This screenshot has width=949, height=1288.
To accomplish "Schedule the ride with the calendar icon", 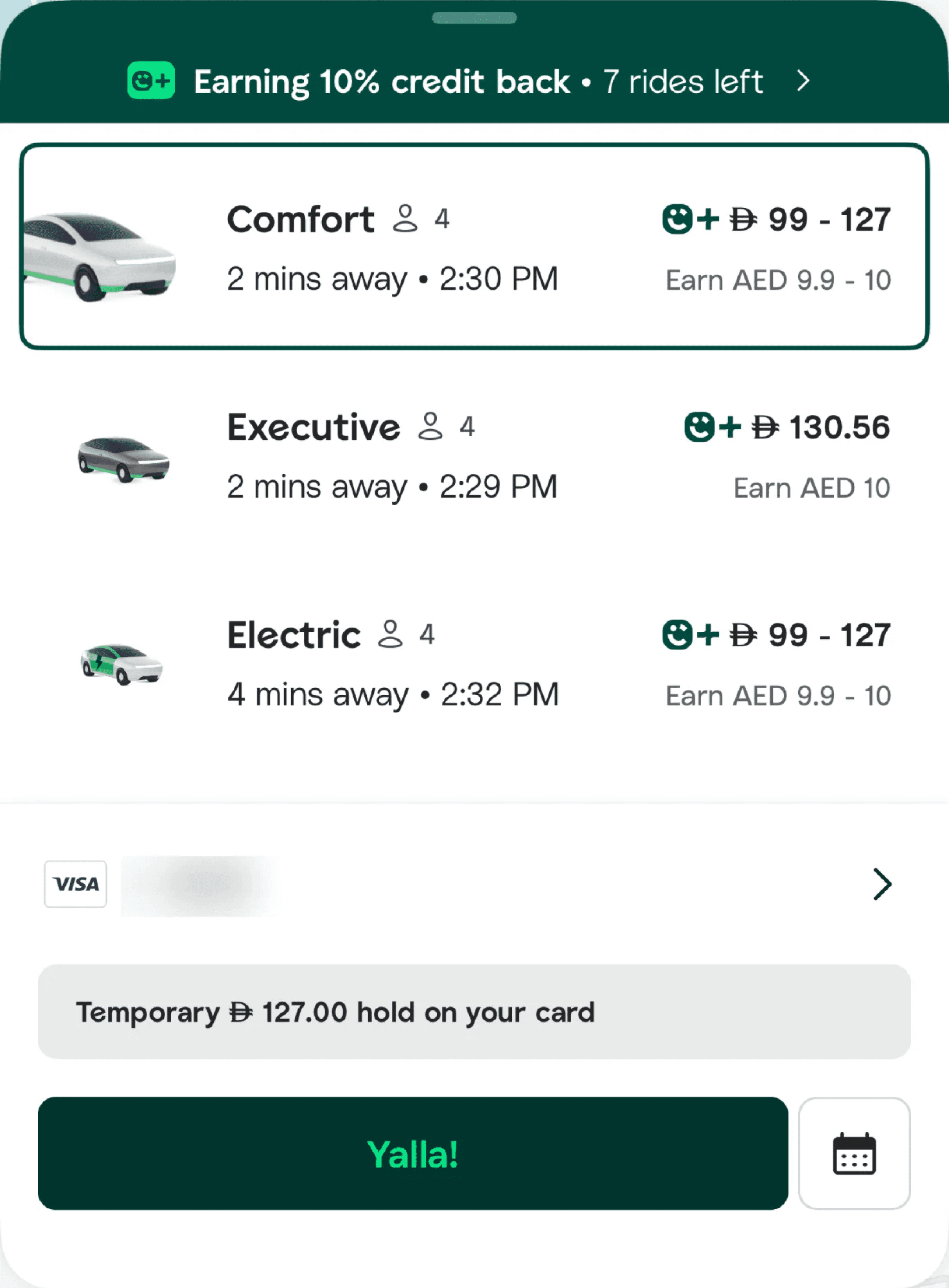I will coord(854,1154).
